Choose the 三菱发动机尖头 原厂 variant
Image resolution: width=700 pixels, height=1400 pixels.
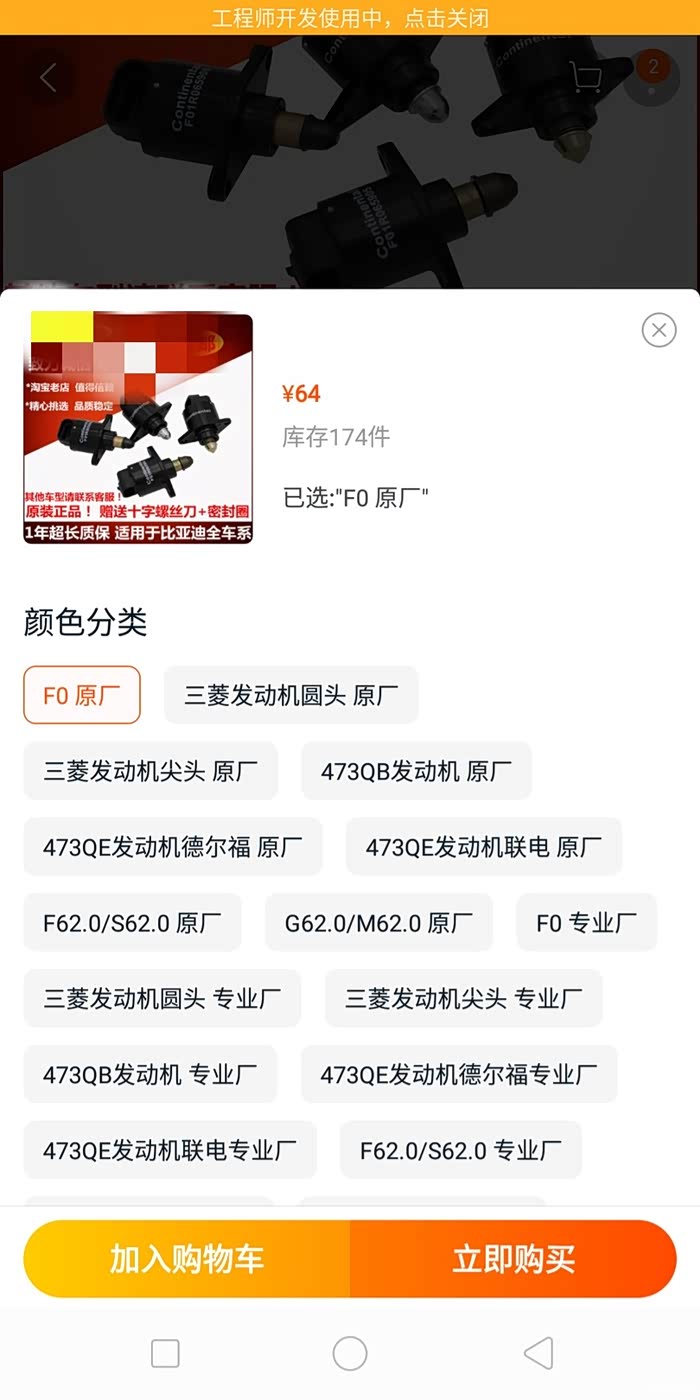click(150, 771)
